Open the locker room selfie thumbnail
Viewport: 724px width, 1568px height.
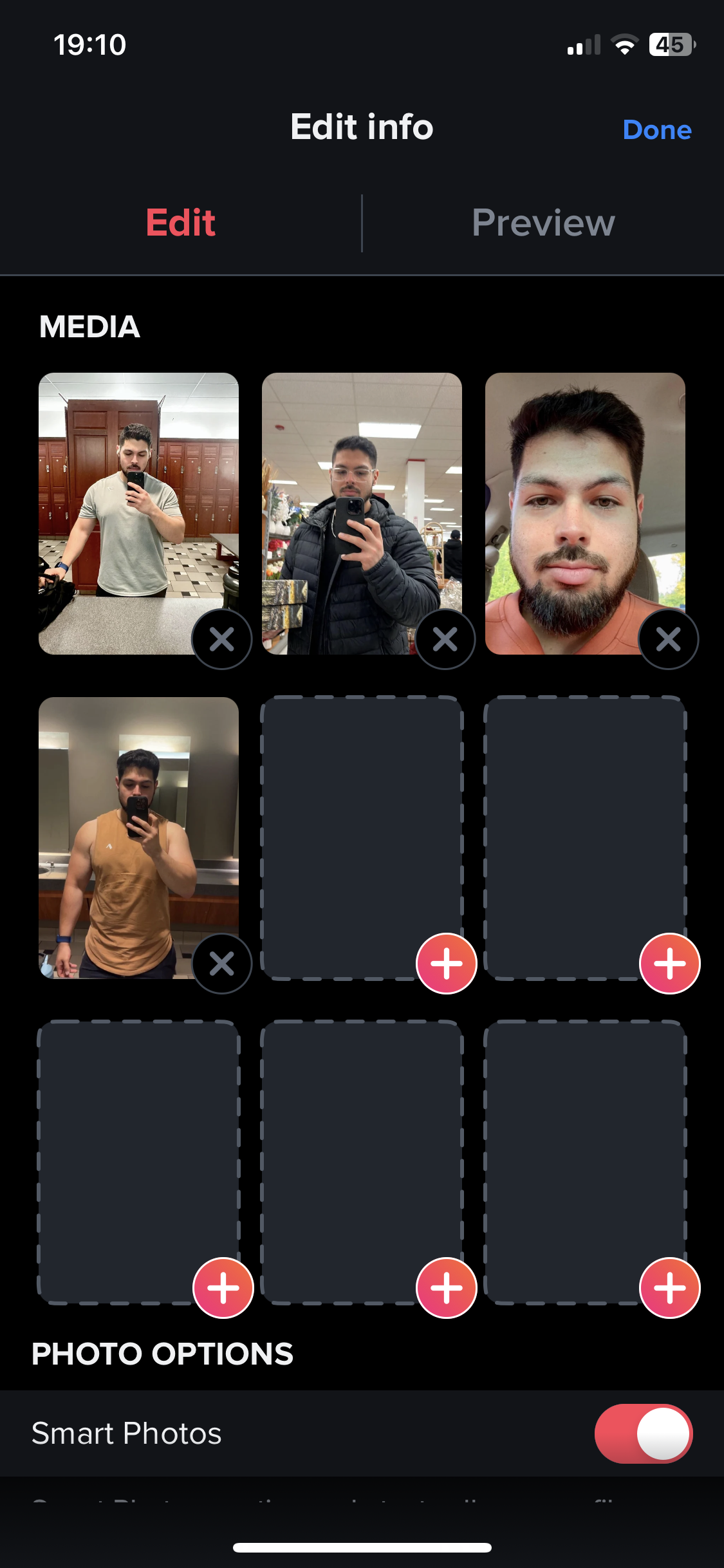tap(129, 502)
